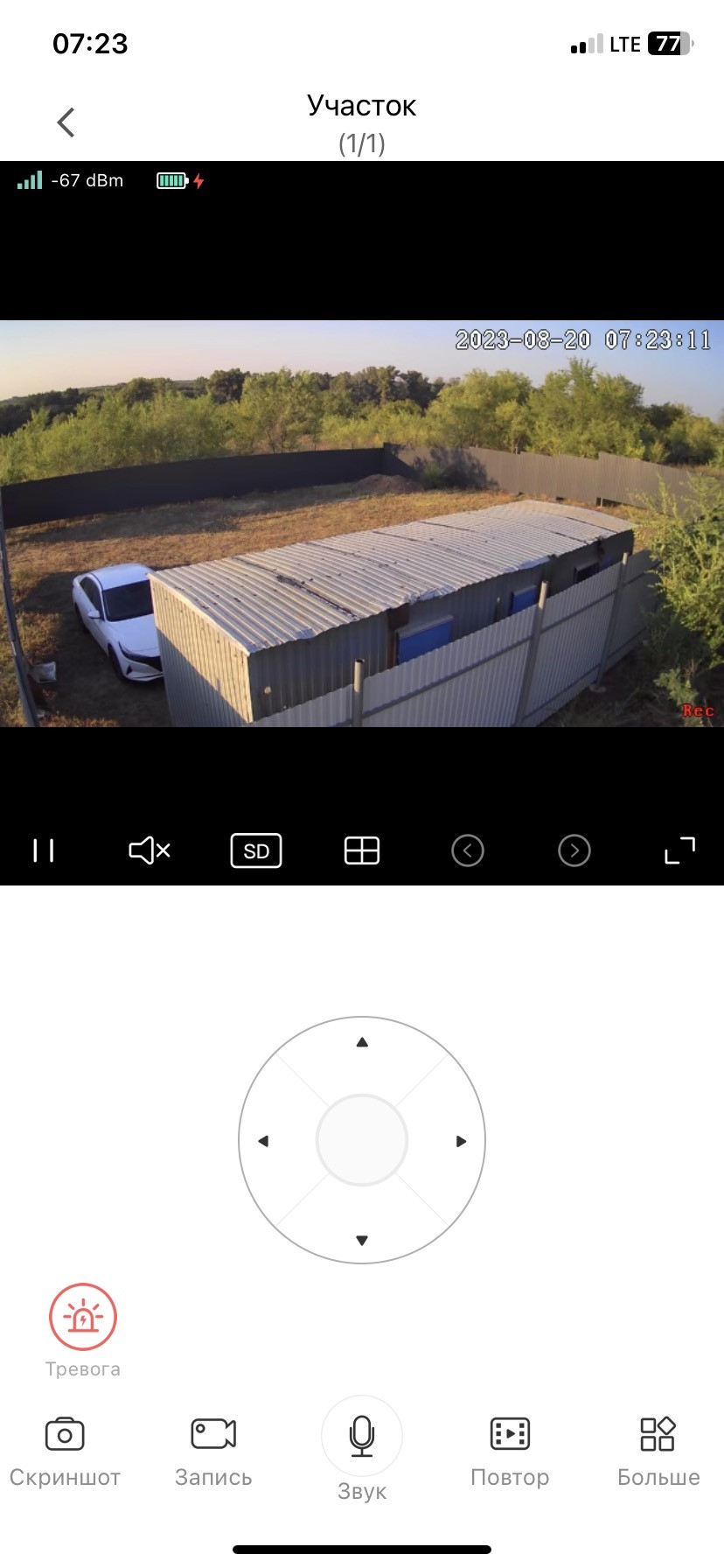
Task: Go back from the Участок camera view
Action: pyautogui.click(x=66, y=122)
